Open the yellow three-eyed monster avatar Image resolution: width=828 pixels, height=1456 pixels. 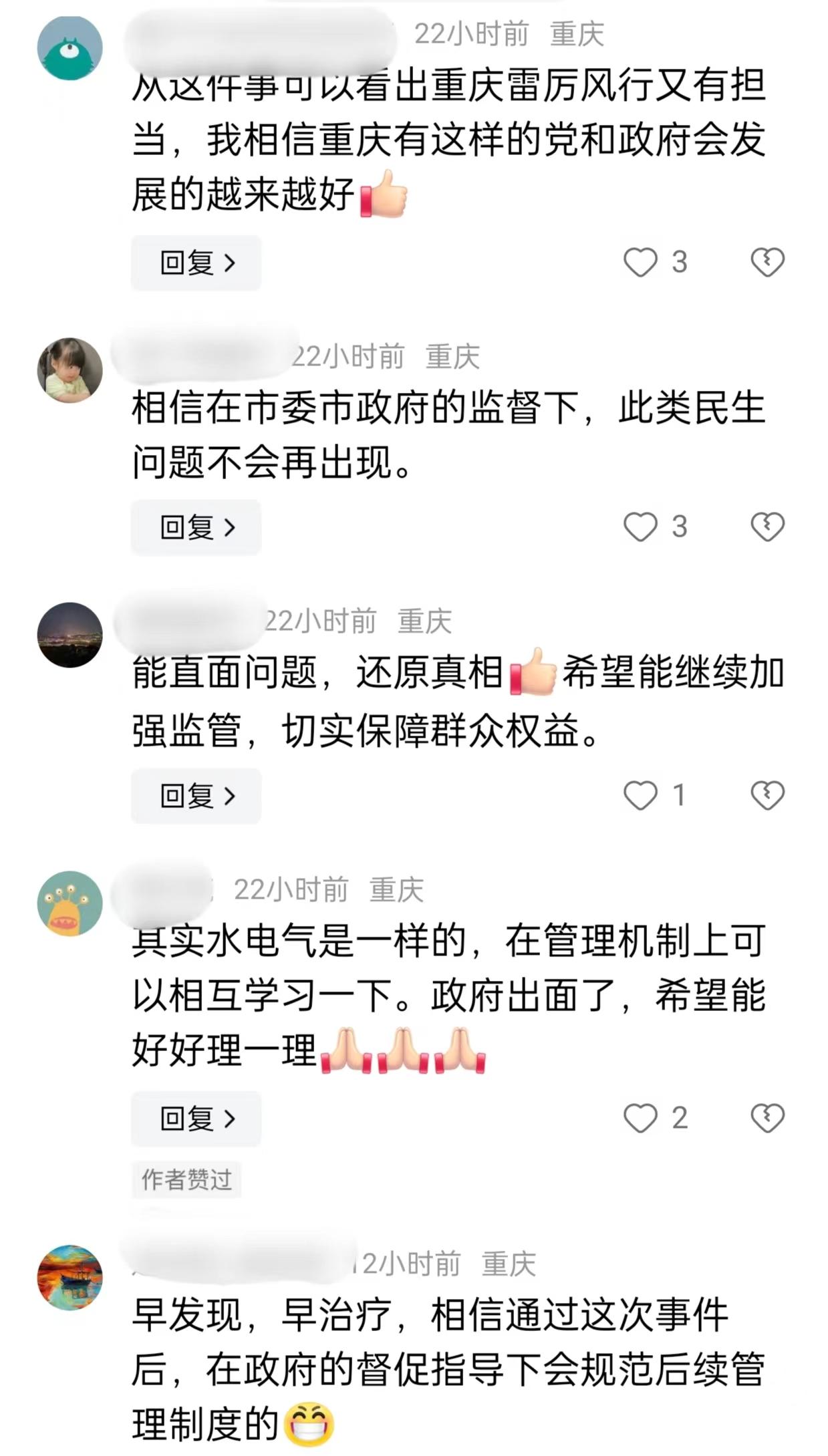pyautogui.click(x=70, y=903)
